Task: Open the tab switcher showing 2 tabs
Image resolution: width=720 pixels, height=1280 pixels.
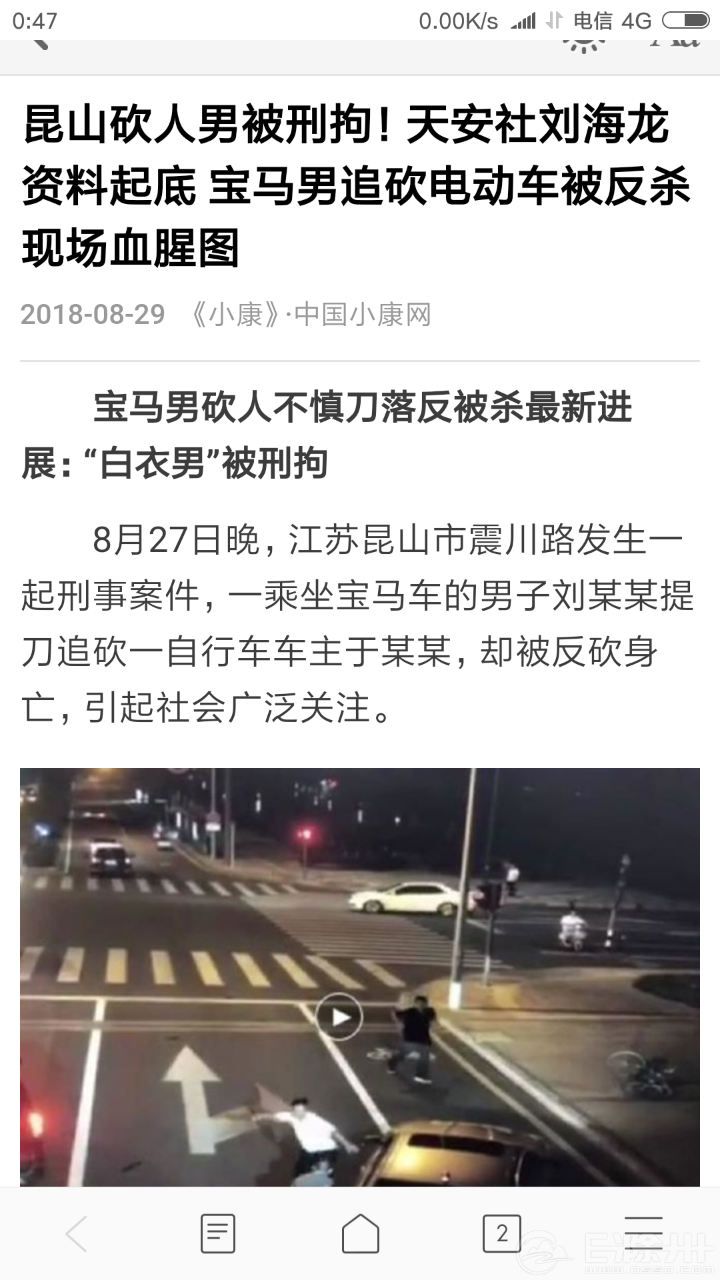Action: [502, 1234]
